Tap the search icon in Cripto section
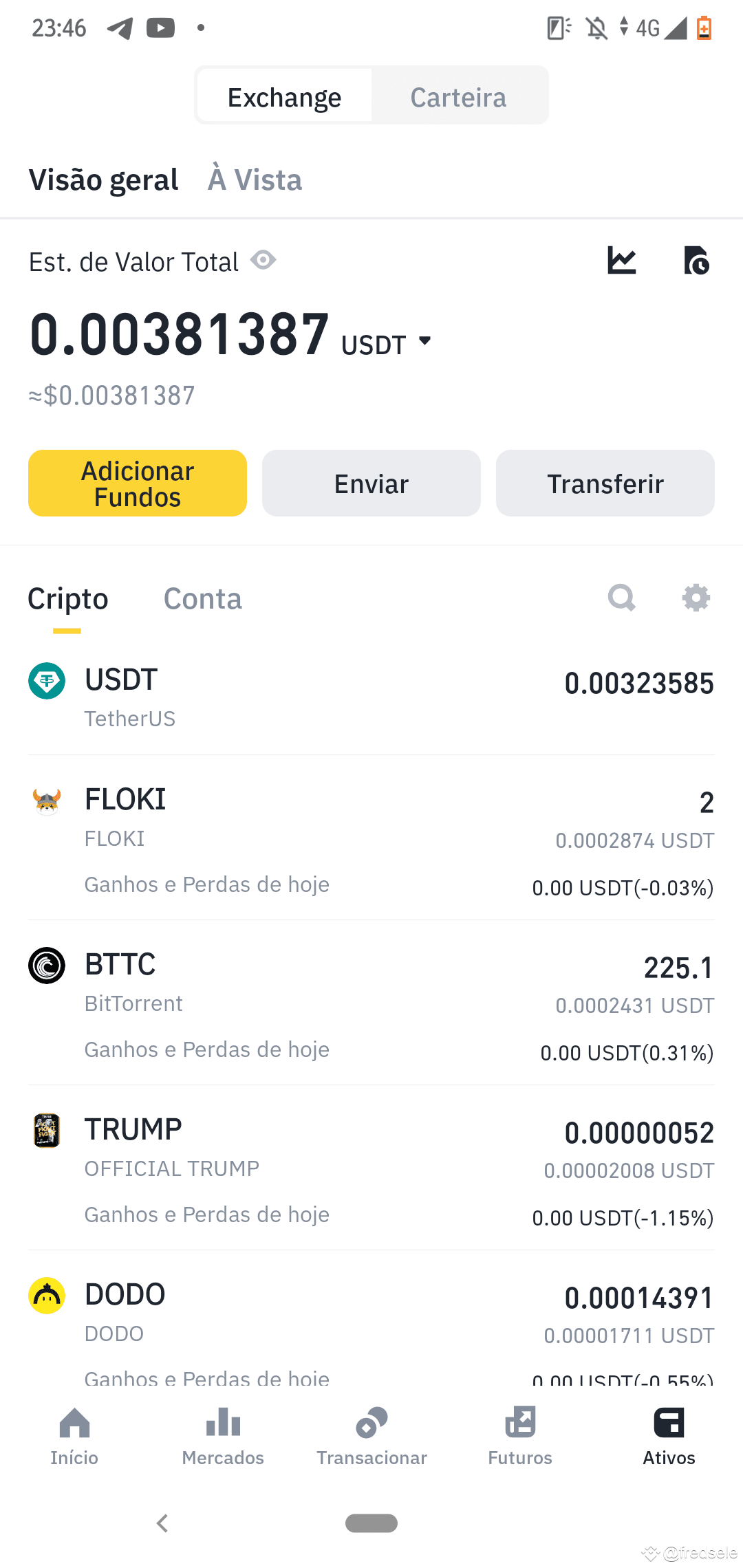The image size is (743, 1568). click(621, 598)
